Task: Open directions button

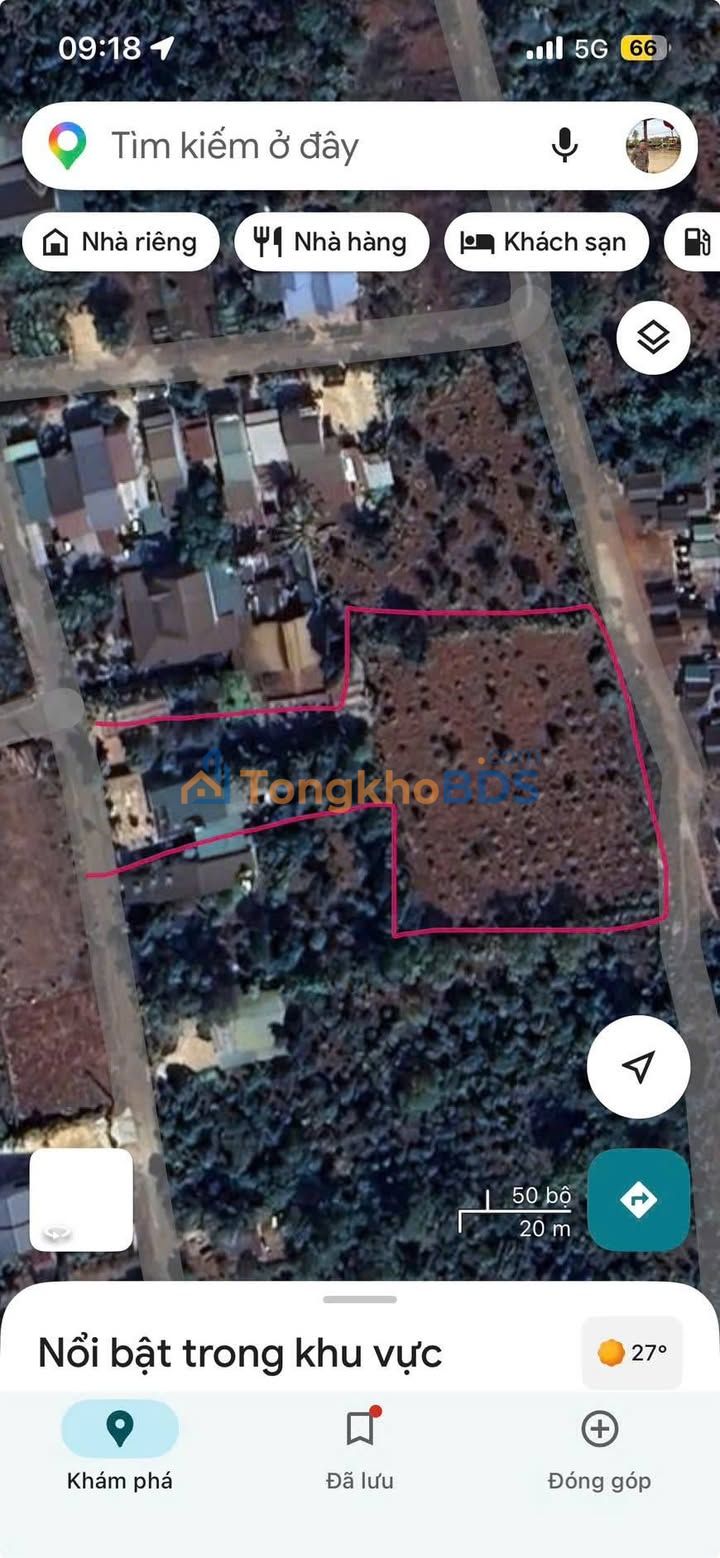Action: pos(638,1199)
